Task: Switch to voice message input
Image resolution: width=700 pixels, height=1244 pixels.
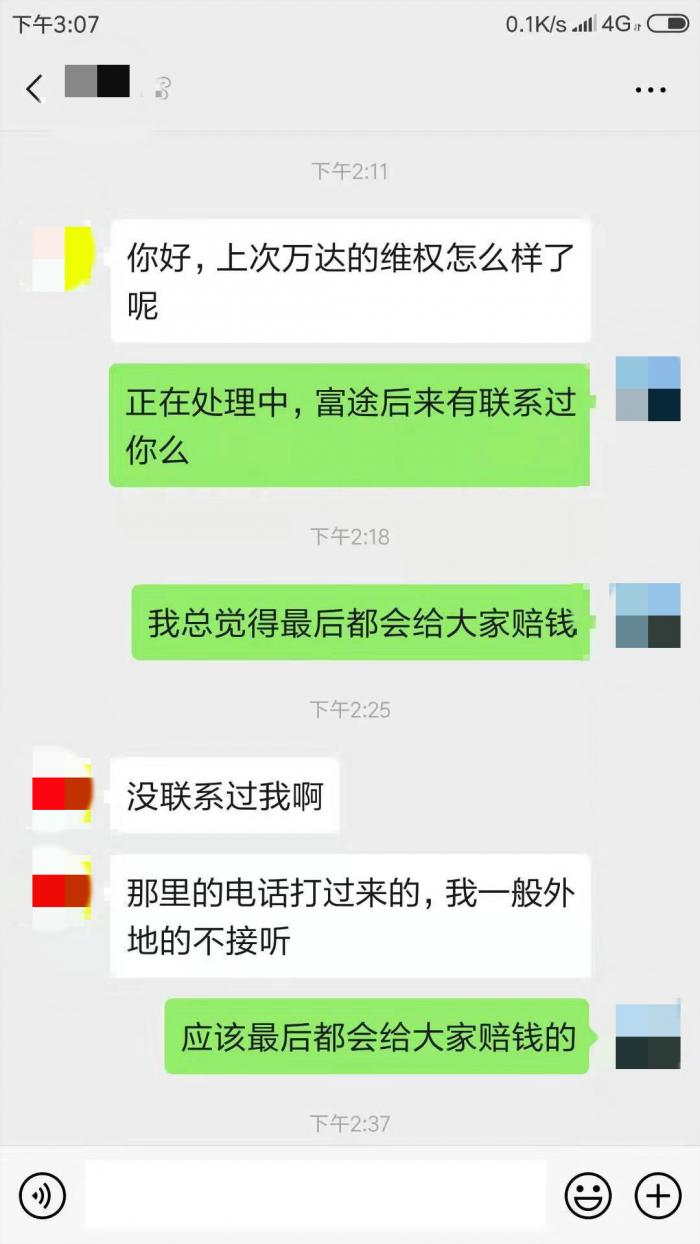Action: click(x=42, y=1195)
